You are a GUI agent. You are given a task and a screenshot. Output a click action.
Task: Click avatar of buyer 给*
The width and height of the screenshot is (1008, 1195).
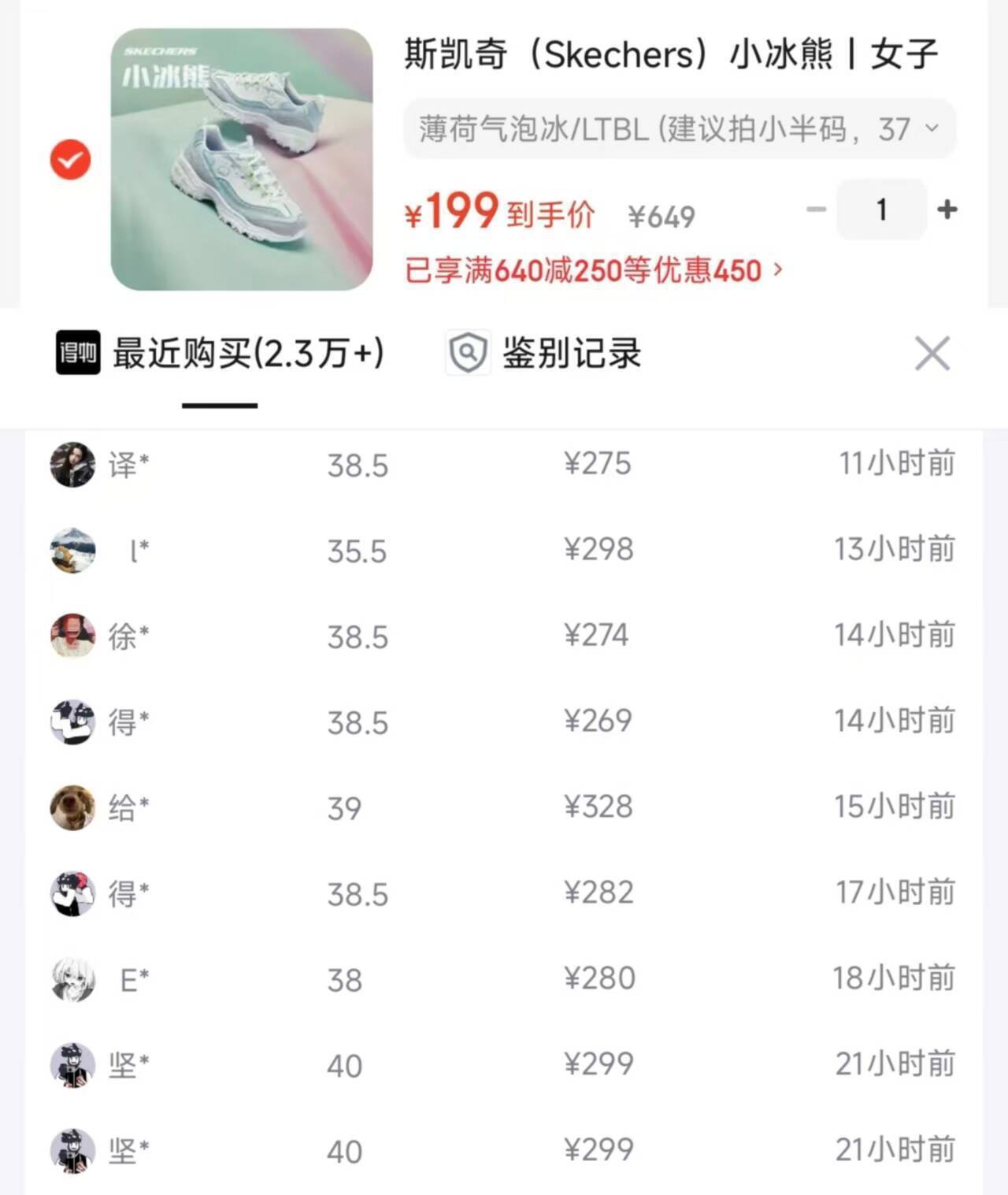pyautogui.click(x=71, y=806)
